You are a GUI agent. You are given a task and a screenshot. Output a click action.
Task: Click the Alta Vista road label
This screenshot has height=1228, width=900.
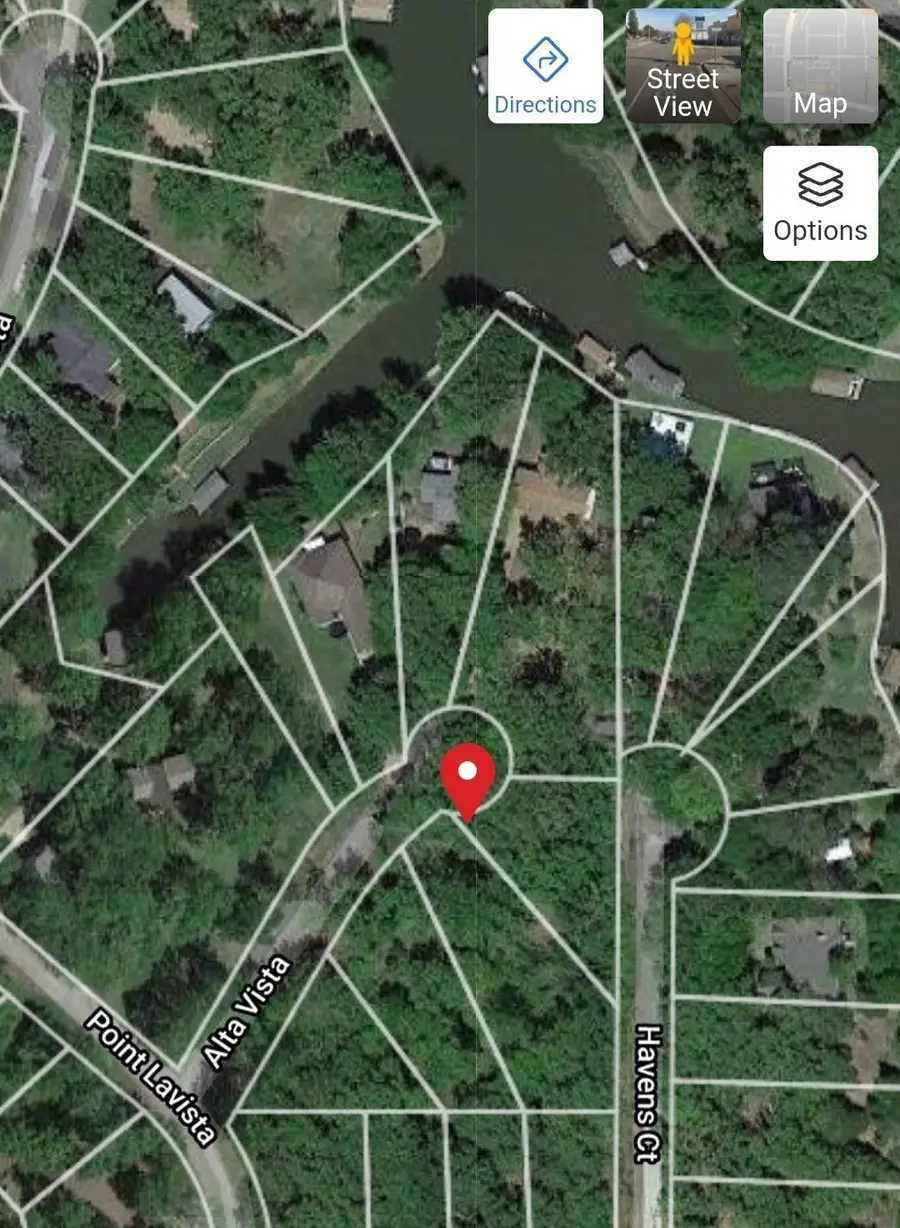click(x=247, y=1010)
